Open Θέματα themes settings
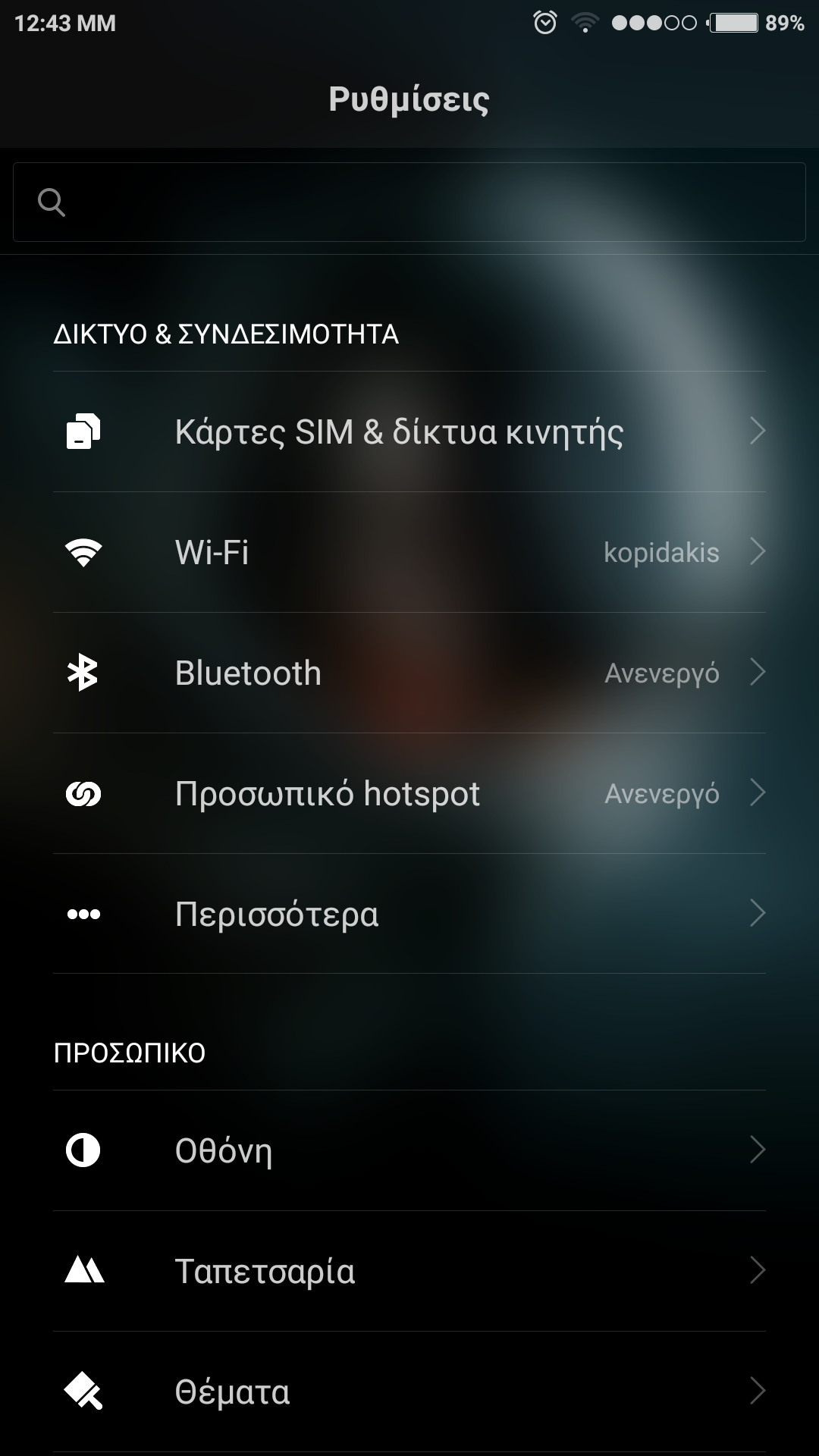This screenshot has height=1456, width=819. tap(409, 1392)
